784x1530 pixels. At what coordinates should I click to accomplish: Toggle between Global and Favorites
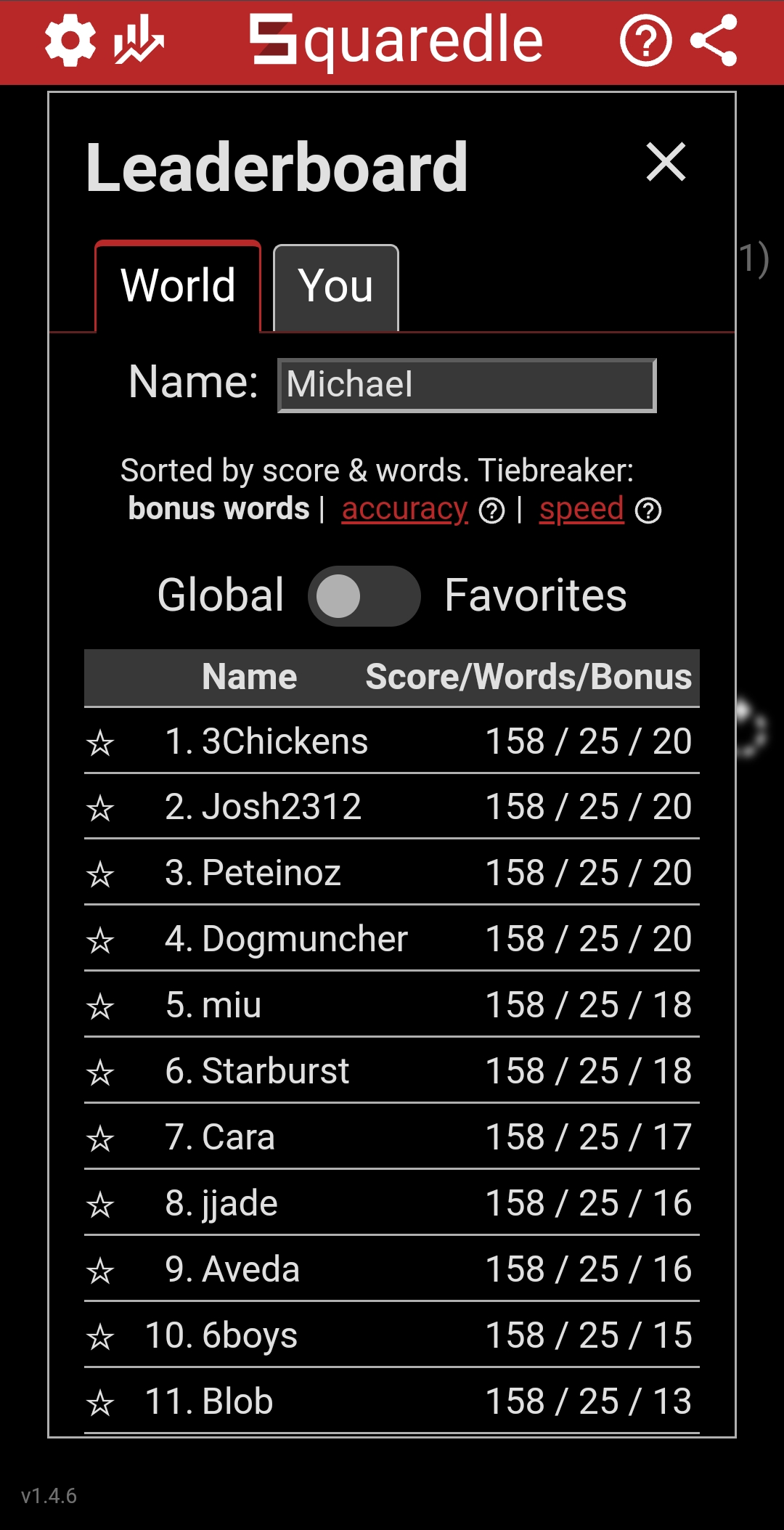(x=364, y=596)
